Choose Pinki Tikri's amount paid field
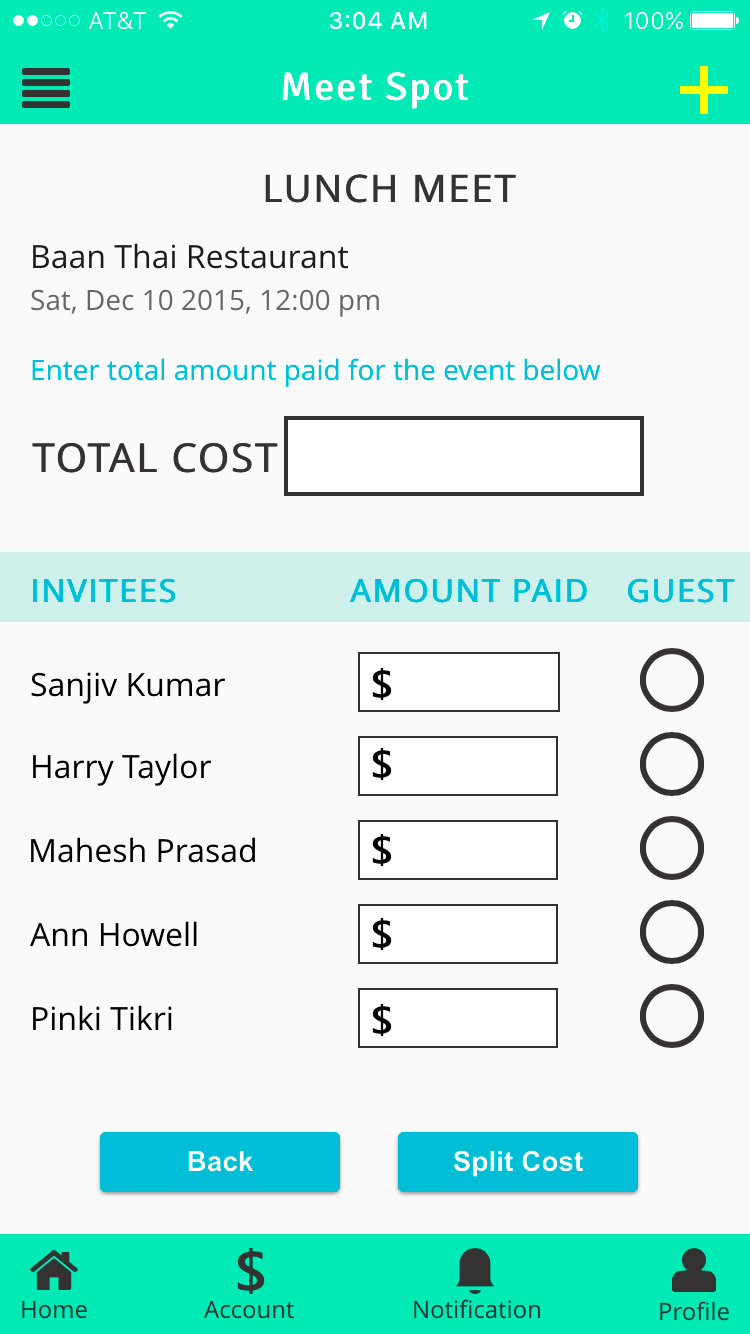This screenshot has height=1334, width=750. (458, 1018)
